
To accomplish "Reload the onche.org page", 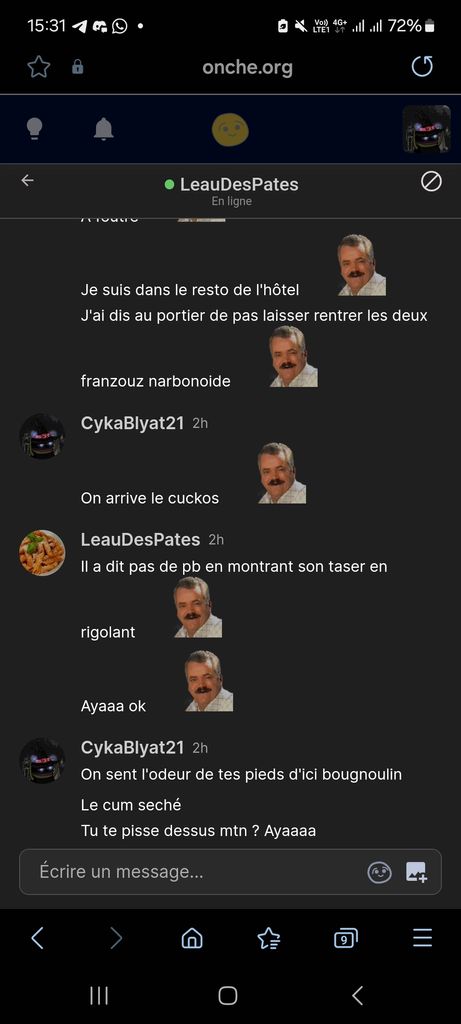I will pos(422,67).
